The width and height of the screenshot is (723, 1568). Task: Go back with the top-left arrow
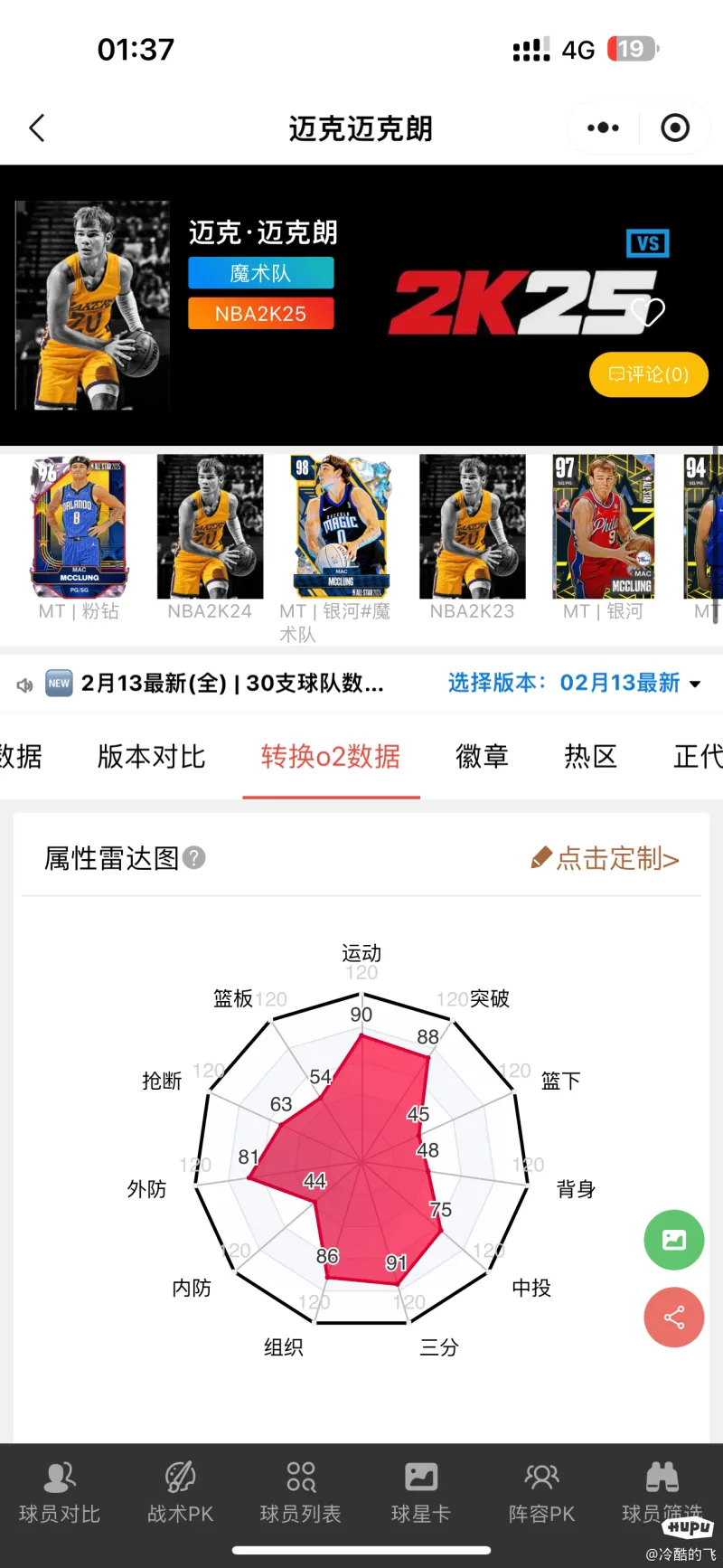point(37,128)
